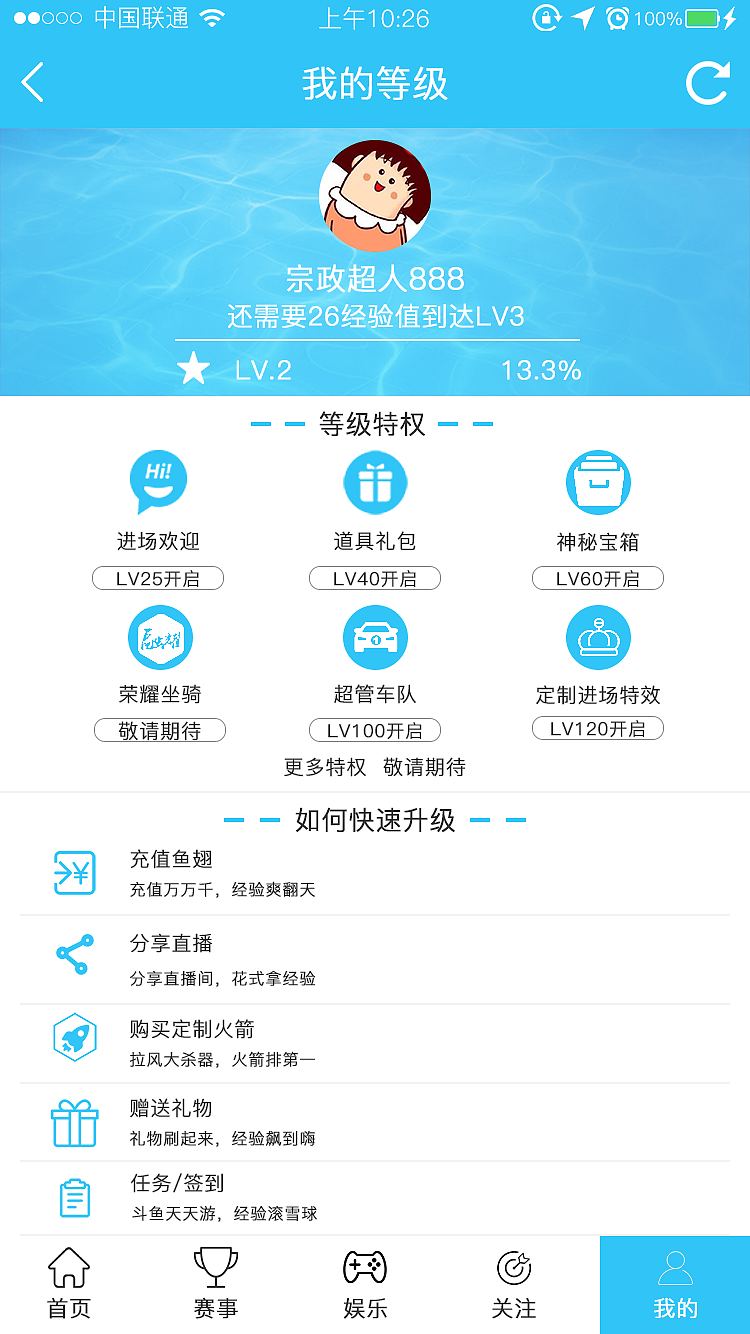This screenshot has height=1334, width=750.
Task: Tap the 神秘宝箱 mystery chest icon
Action: click(x=598, y=482)
